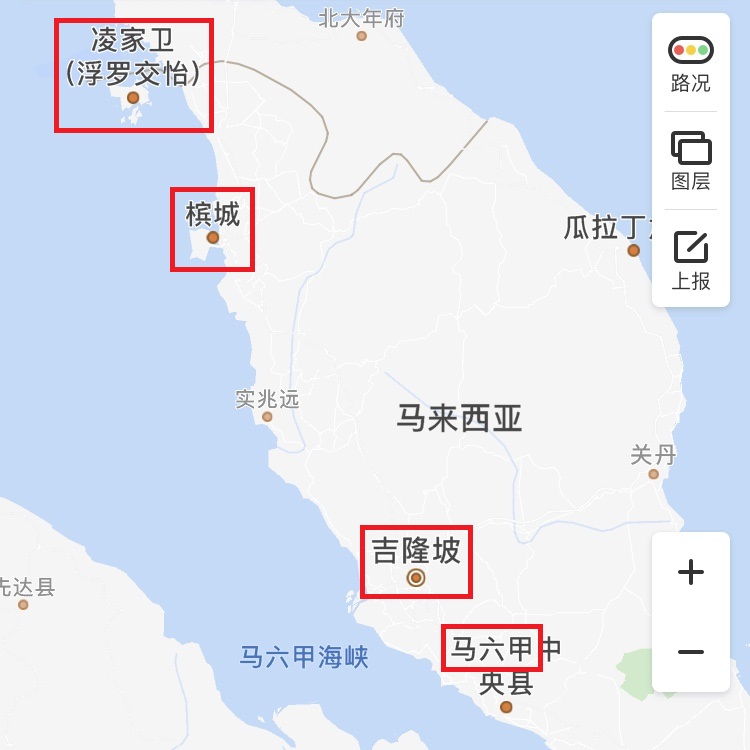Select the 槟城 city marker
The image size is (750, 750).
[212, 237]
